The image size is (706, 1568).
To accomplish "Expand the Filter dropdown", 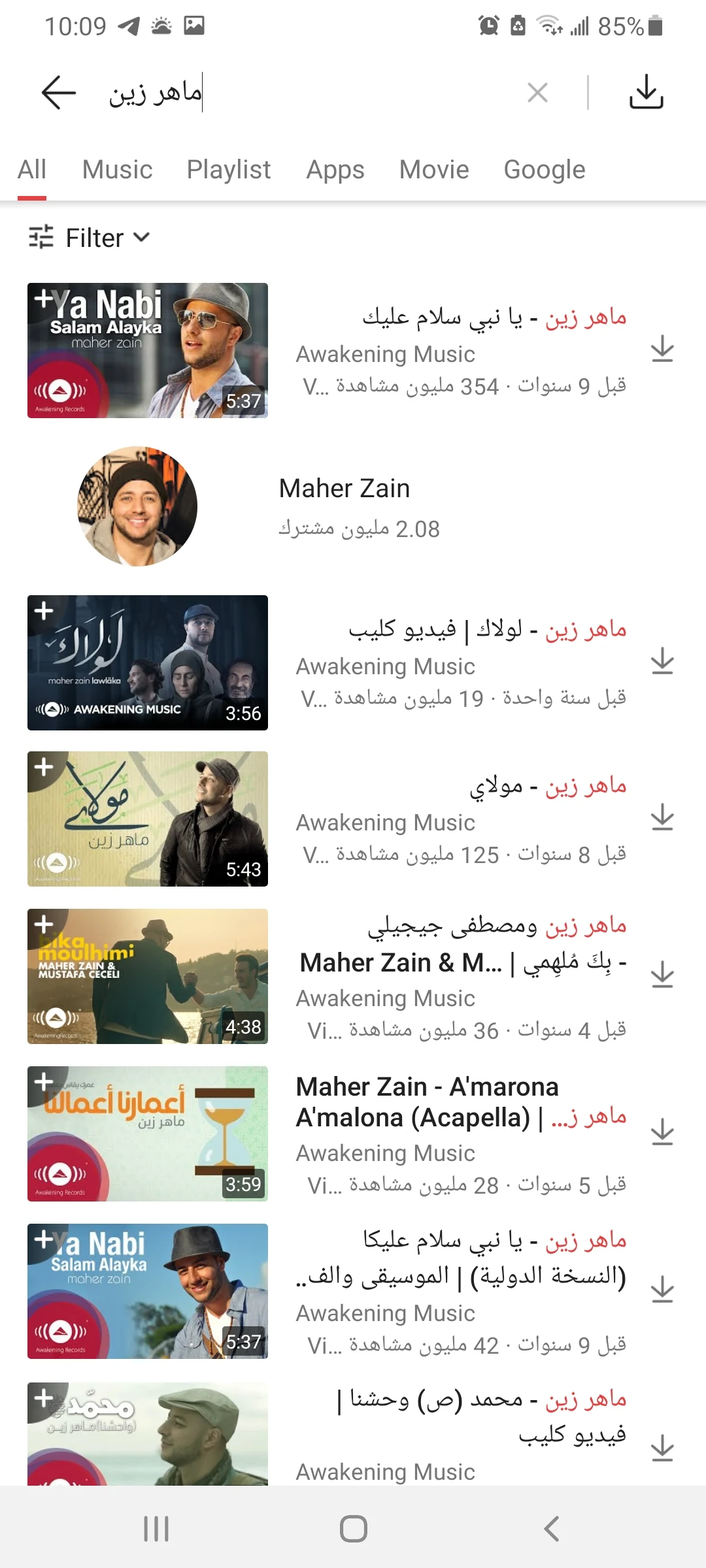I will [90, 238].
